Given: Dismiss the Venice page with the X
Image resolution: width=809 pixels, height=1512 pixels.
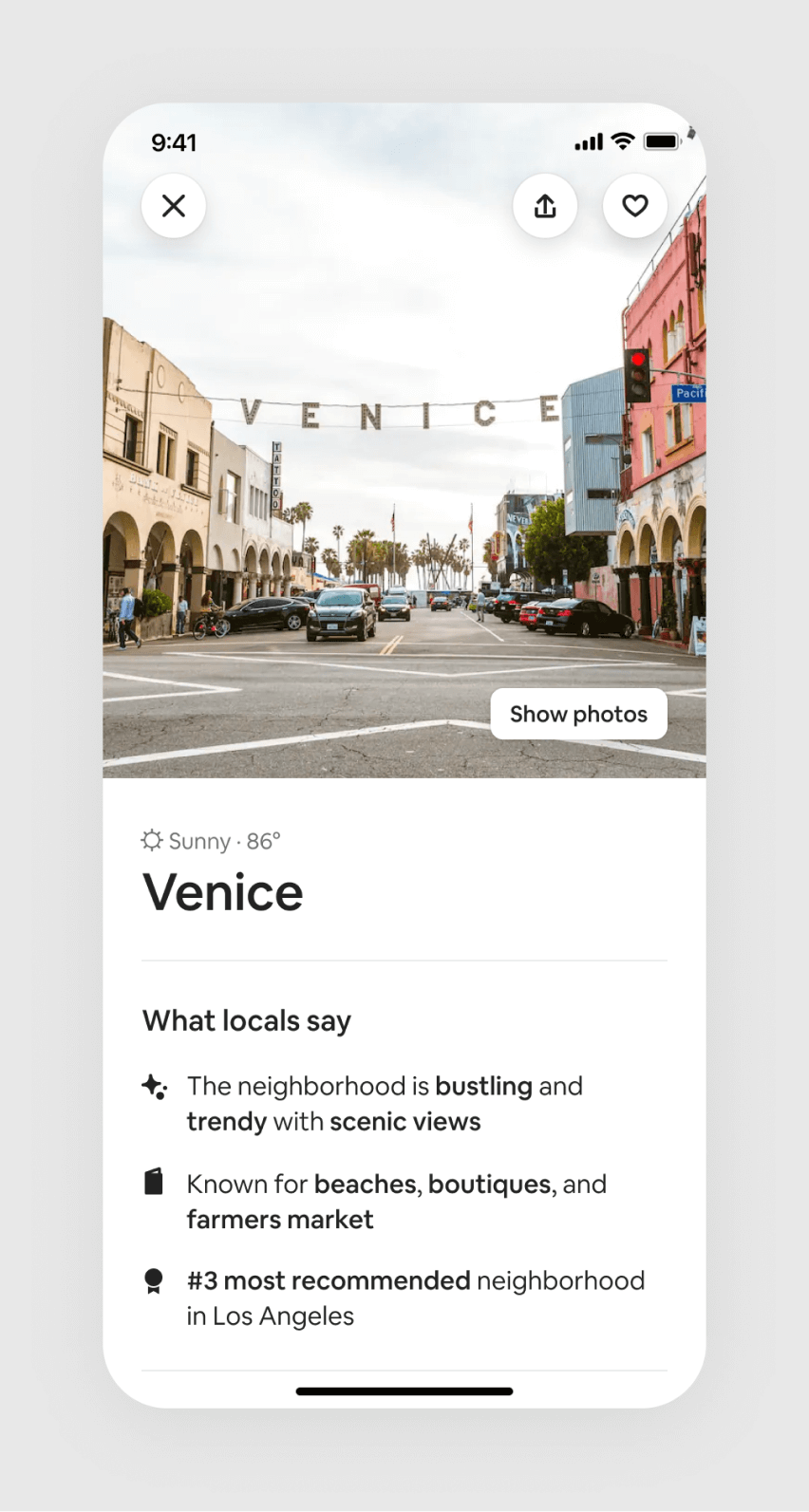Looking at the screenshot, I should 173,205.
